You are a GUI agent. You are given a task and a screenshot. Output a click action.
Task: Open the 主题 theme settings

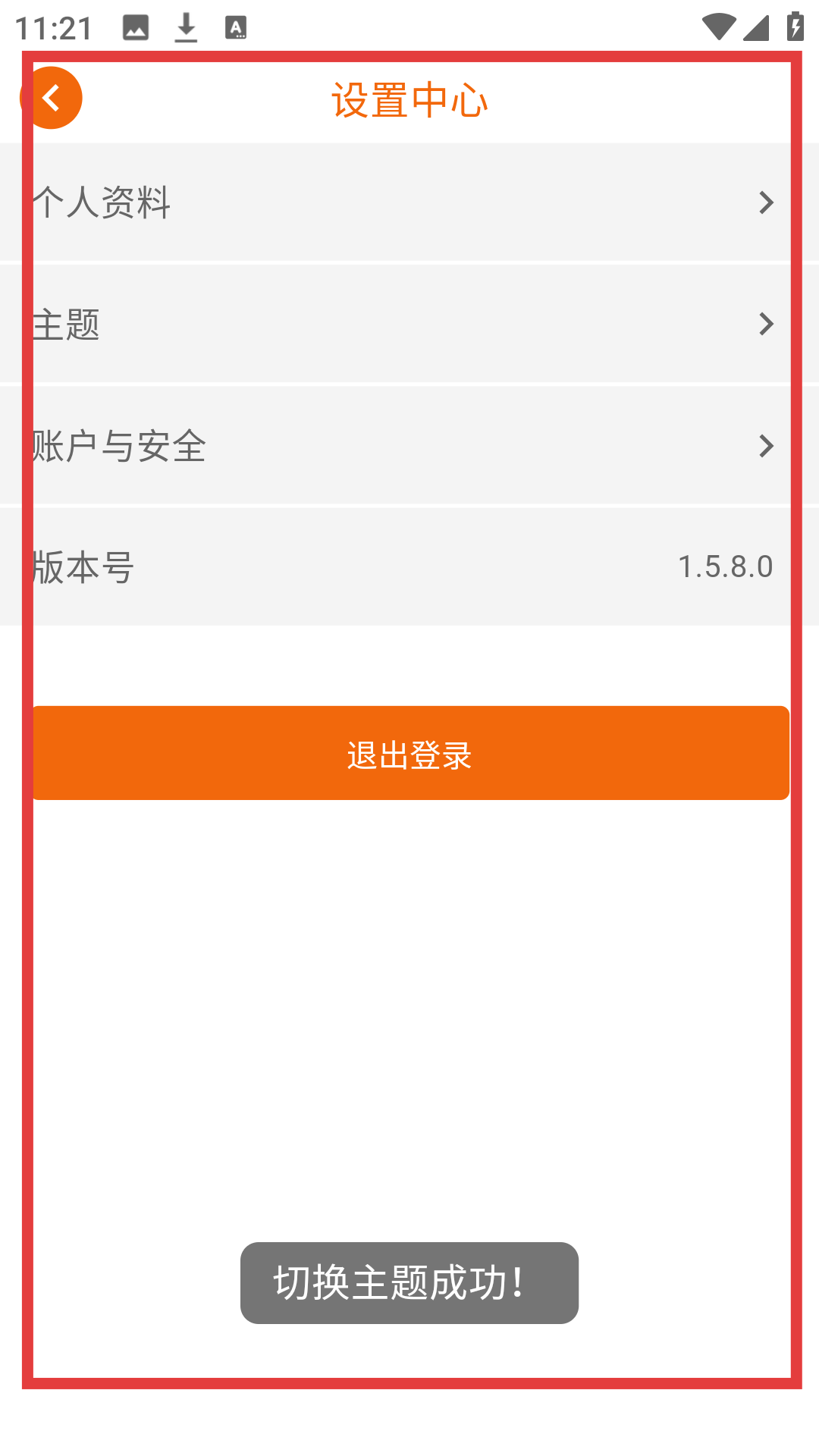tap(409, 324)
